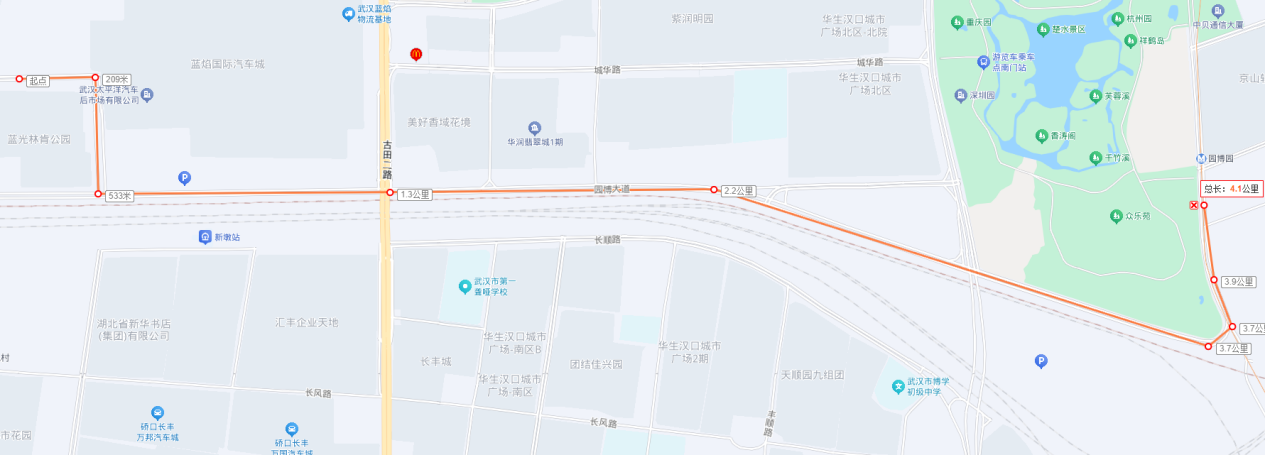Tap the 园博园 metro station marker

coord(1201,159)
